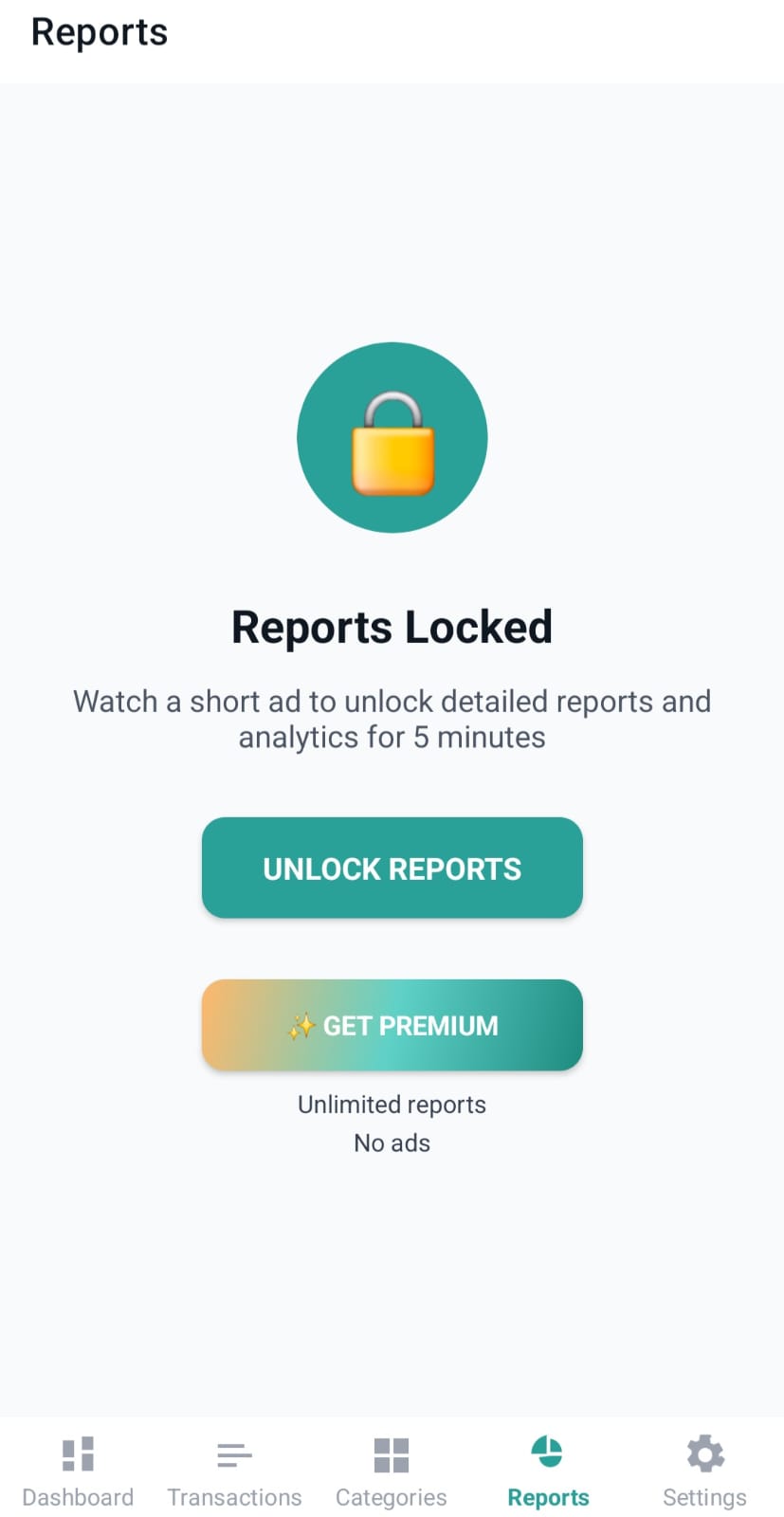Viewport: 784px width, 1517px height.
Task: Open the Settings tab
Action: (x=704, y=1470)
